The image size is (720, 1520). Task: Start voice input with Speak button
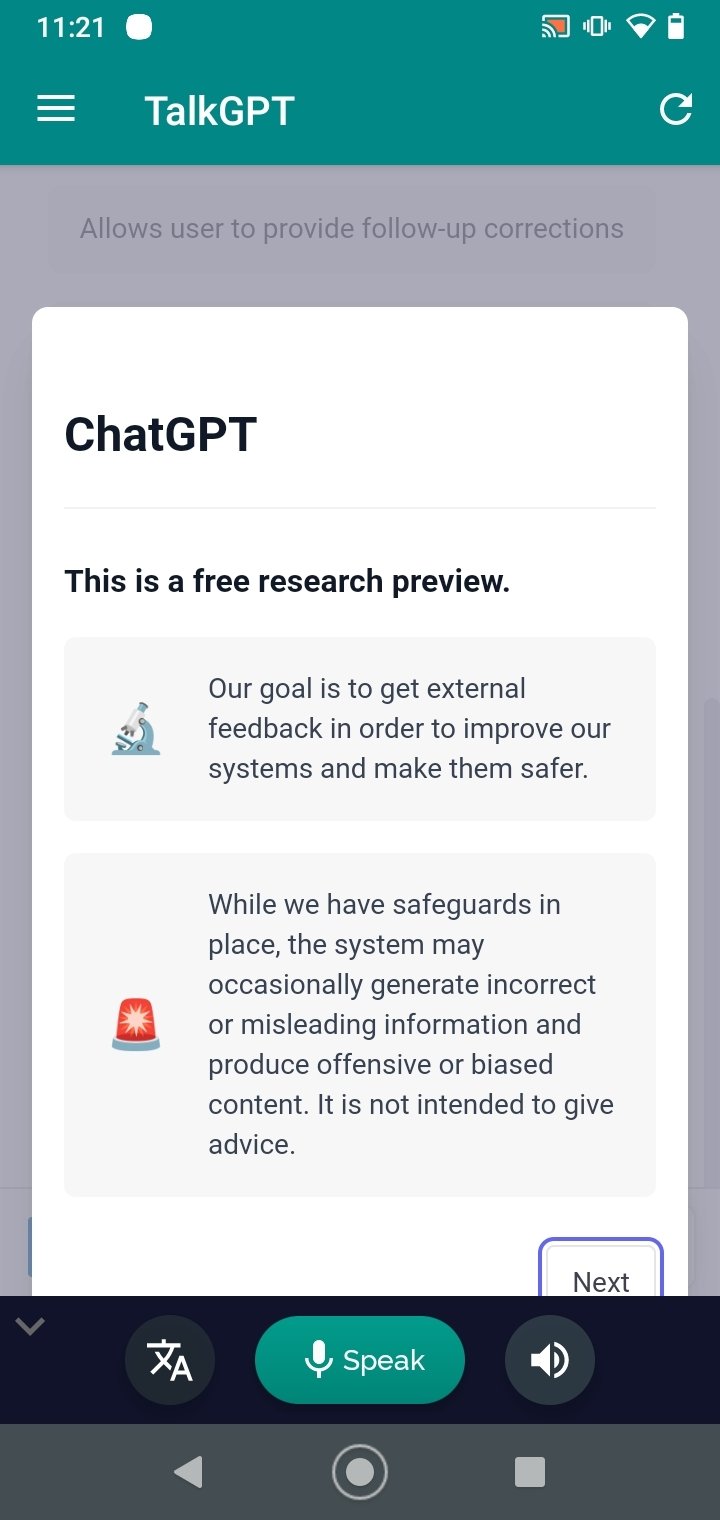click(x=360, y=1360)
